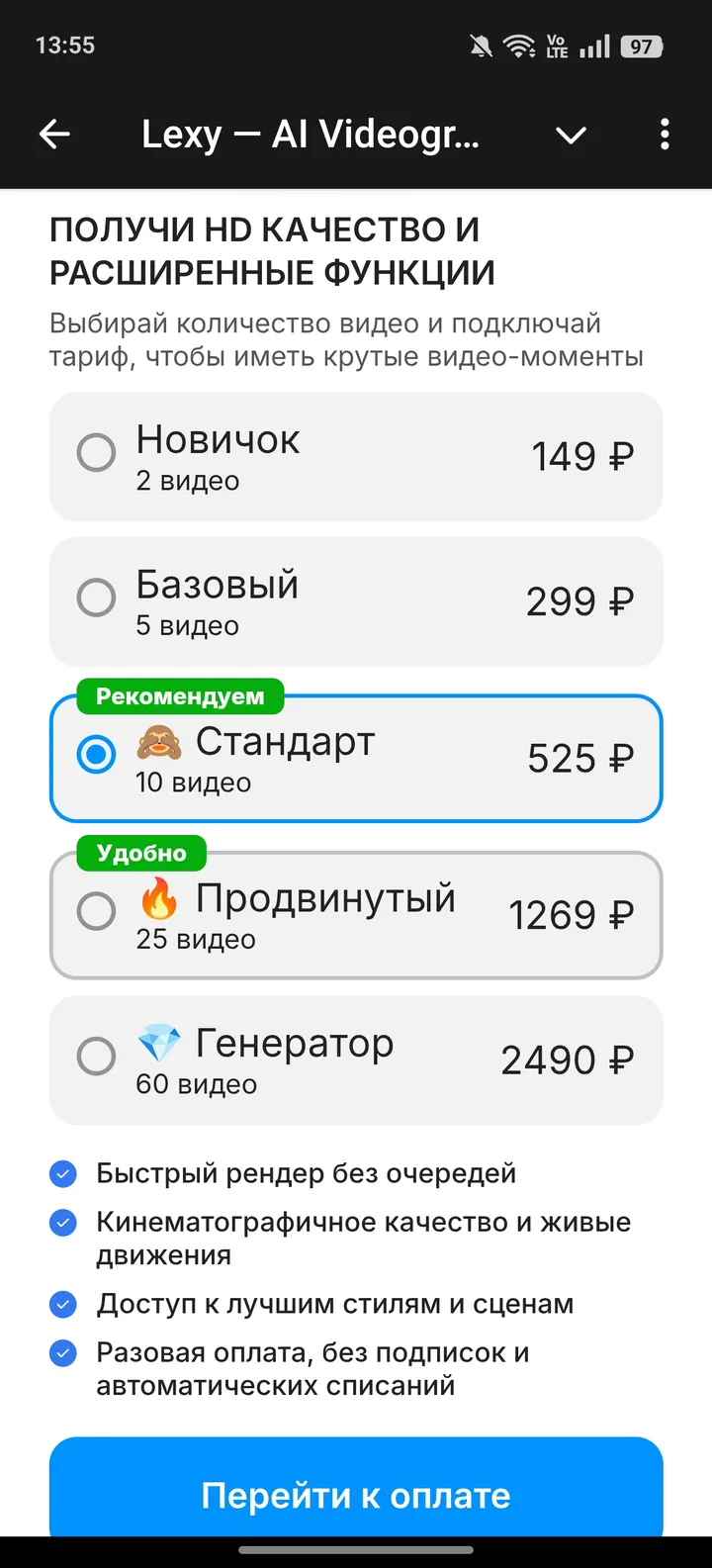Open the three-dot overflow menu
Viewport: 712px width, 1568px height.
coord(665,134)
